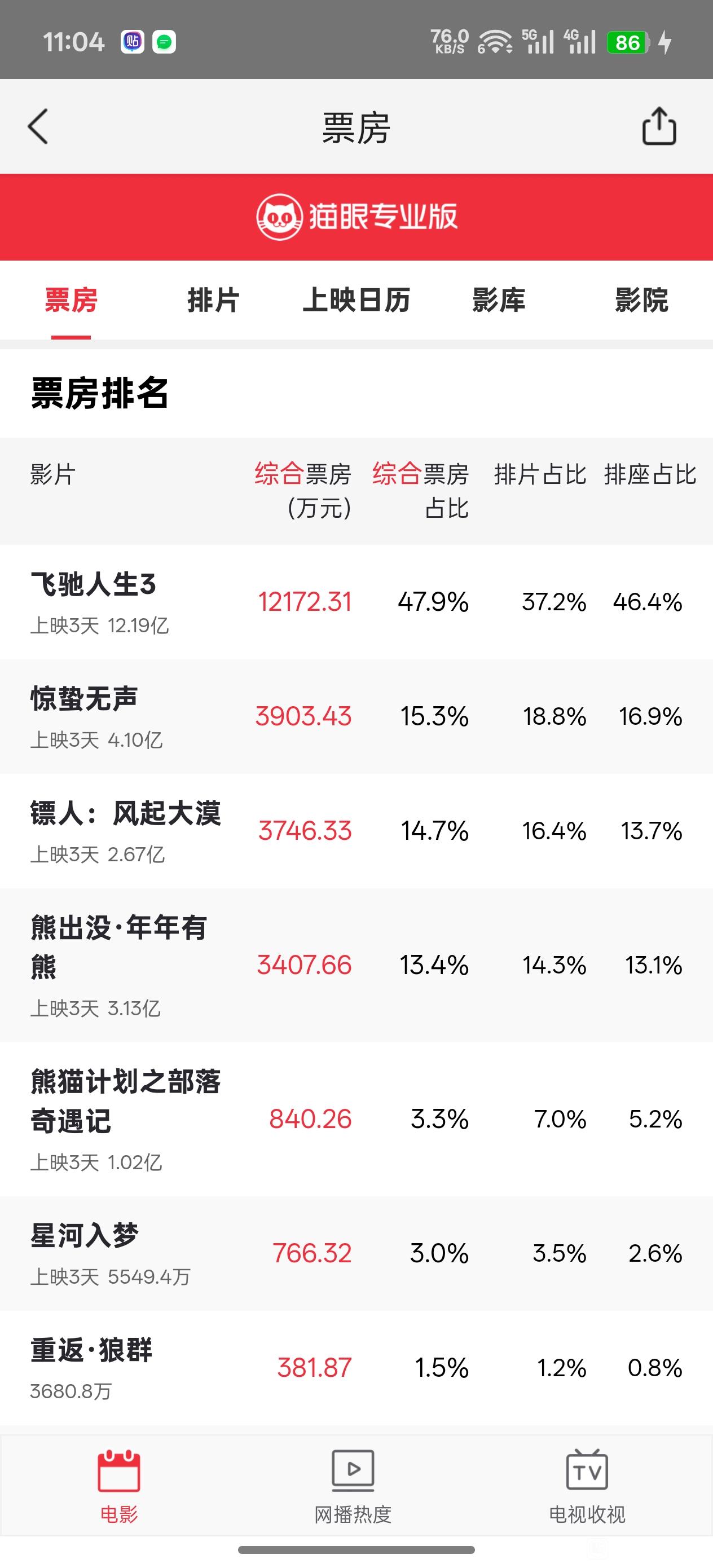Share this box office page
Viewport: 713px width, 1568px height.
pyautogui.click(x=659, y=126)
